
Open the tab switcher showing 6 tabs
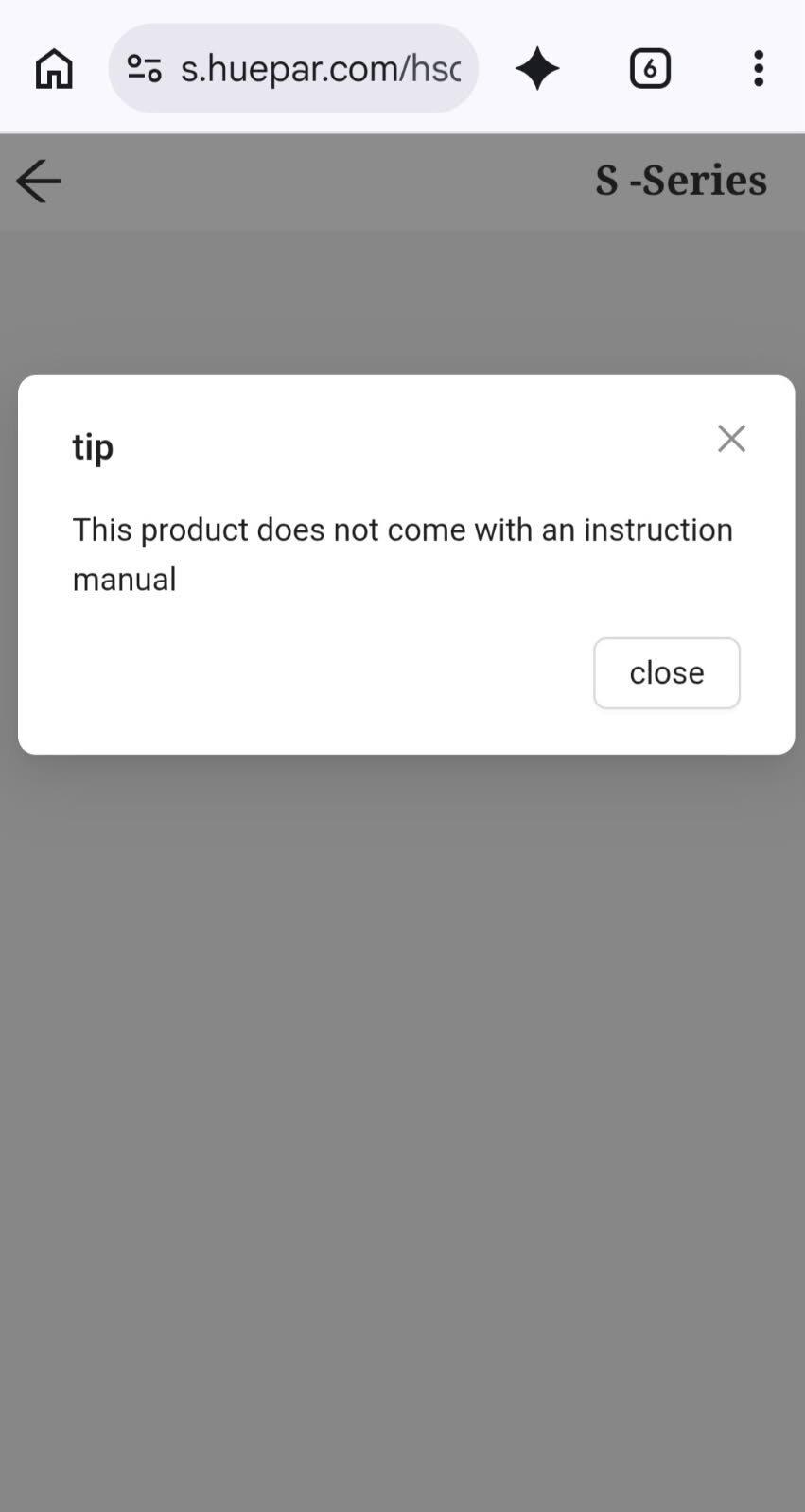(650, 69)
